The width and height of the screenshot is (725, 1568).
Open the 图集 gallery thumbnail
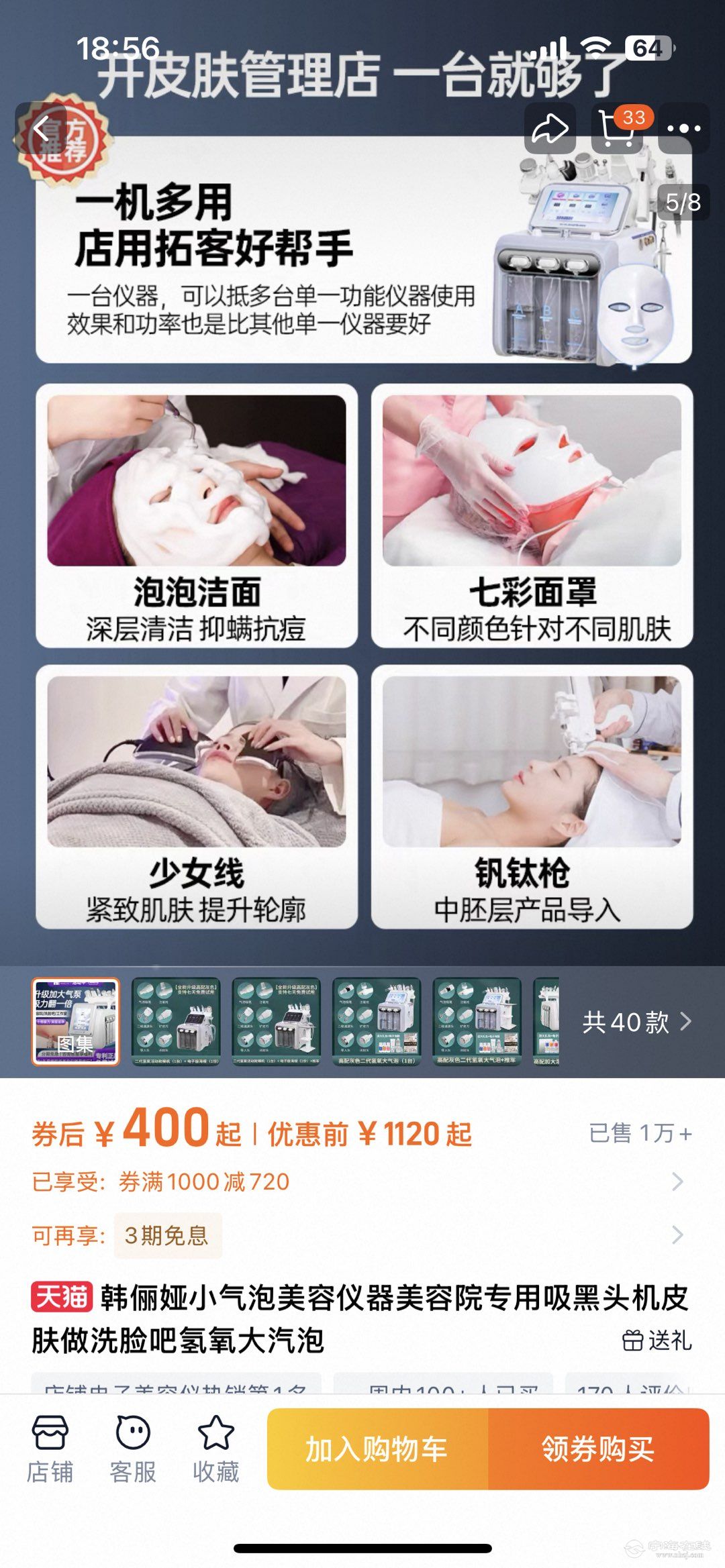click(x=76, y=1021)
